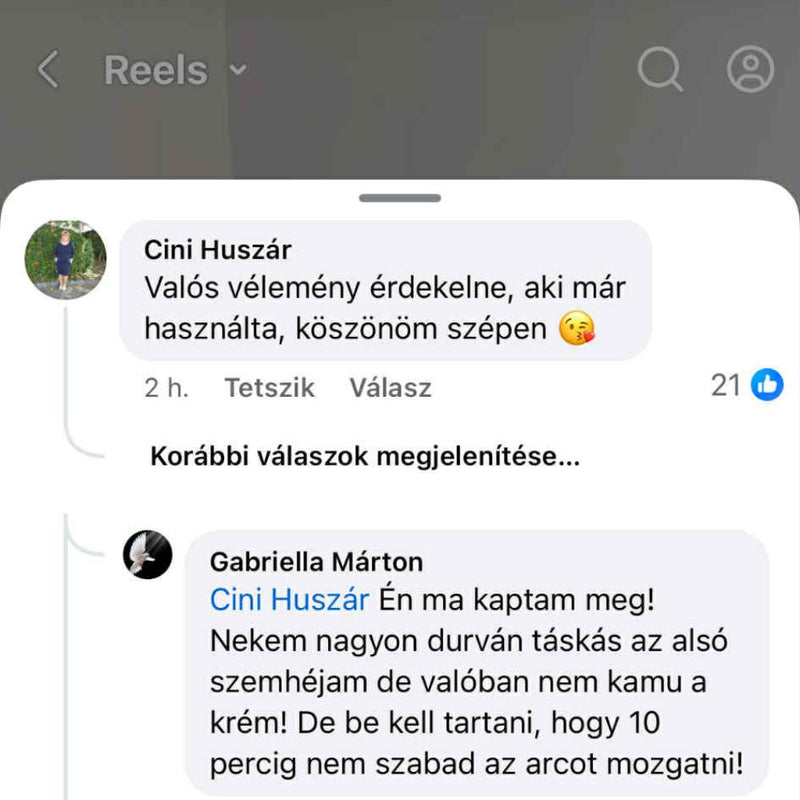The height and width of the screenshot is (800, 800).
Task: Open Cini Huszár's profile picture
Action: [x=65, y=260]
